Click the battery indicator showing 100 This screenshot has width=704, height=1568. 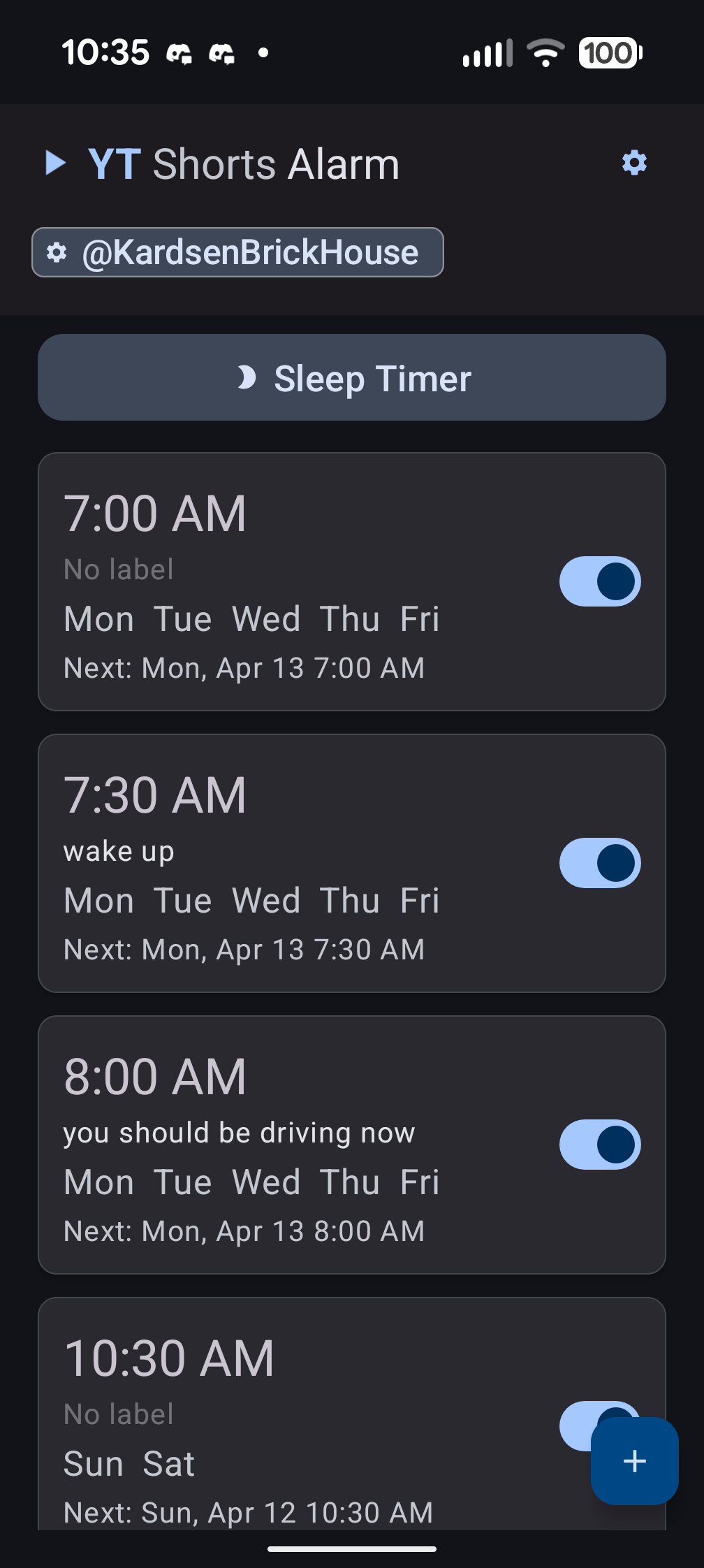(x=609, y=54)
